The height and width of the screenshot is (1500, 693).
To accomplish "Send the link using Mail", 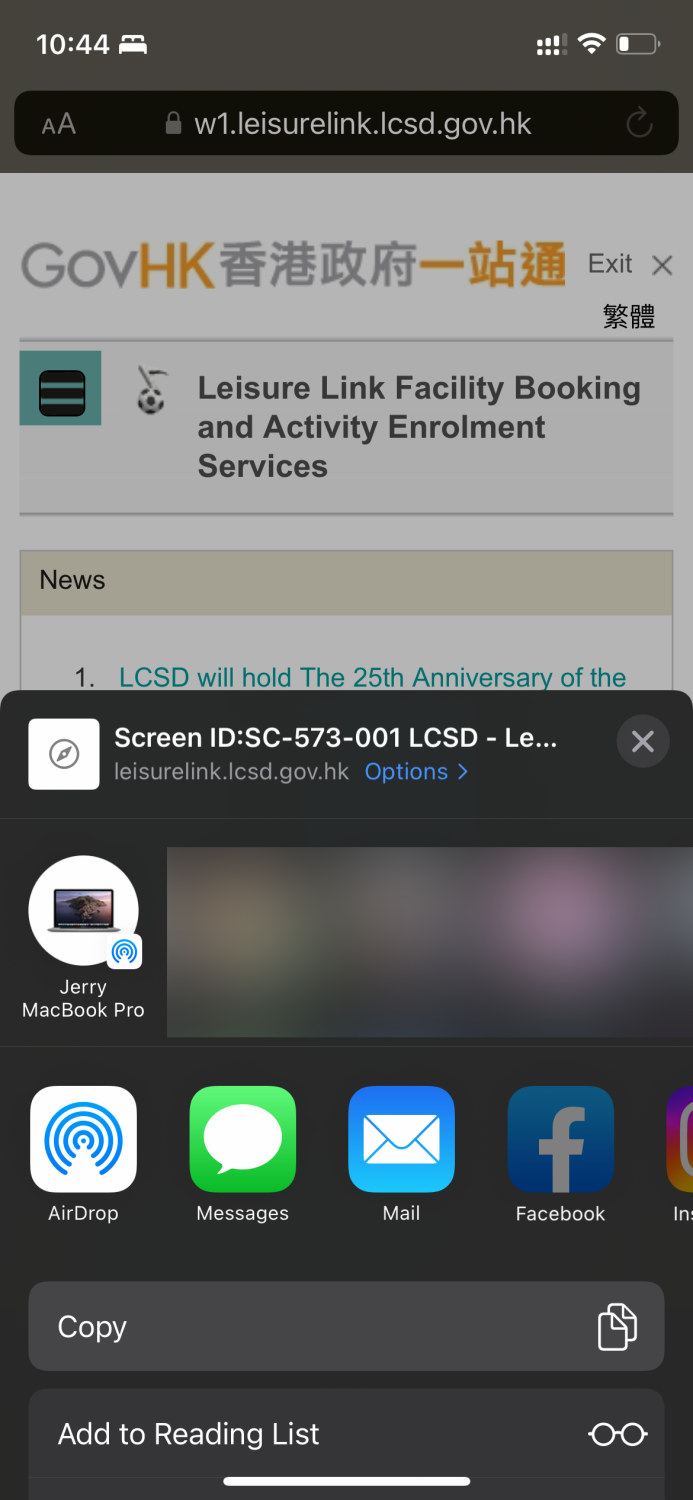I will (x=401, y=1139).
